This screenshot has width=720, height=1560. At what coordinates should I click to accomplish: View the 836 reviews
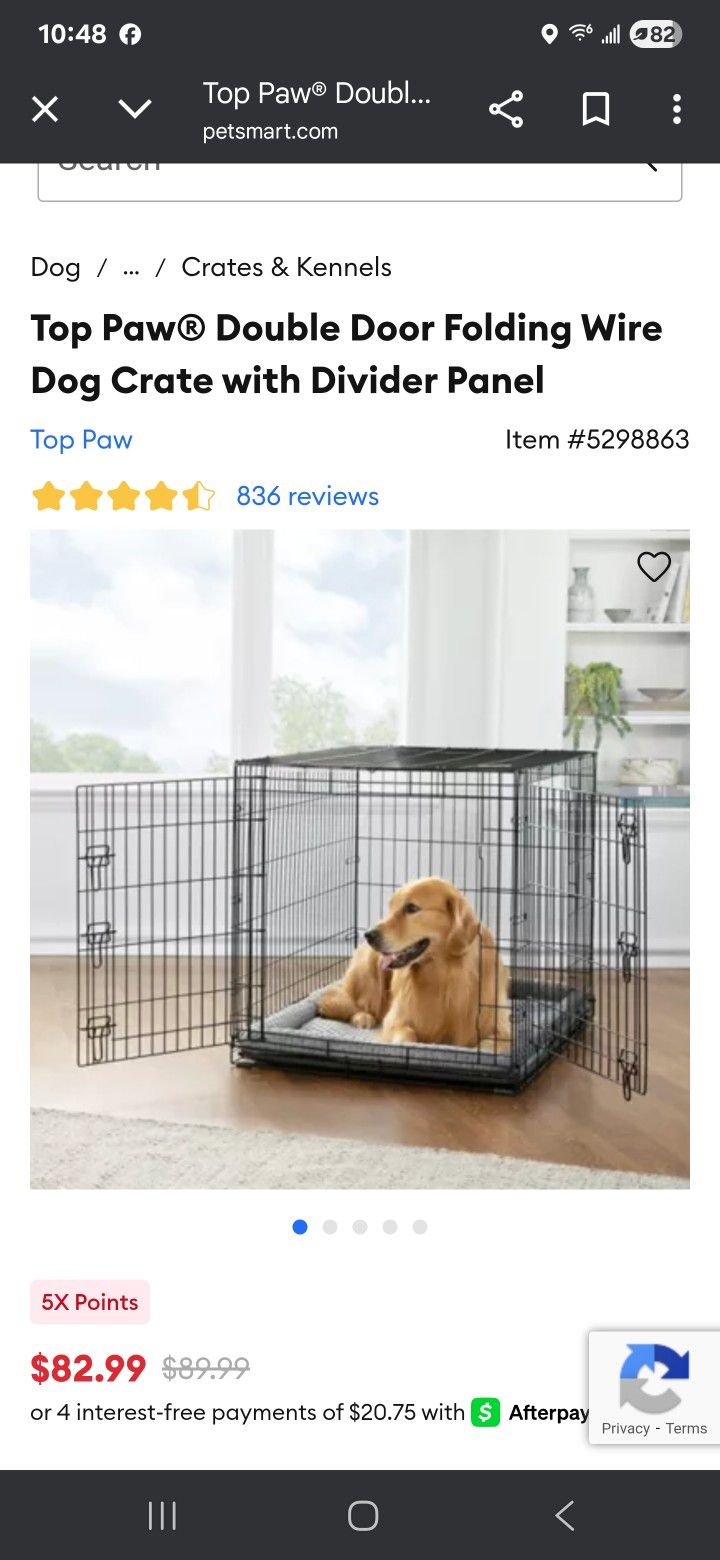(307, 496)
